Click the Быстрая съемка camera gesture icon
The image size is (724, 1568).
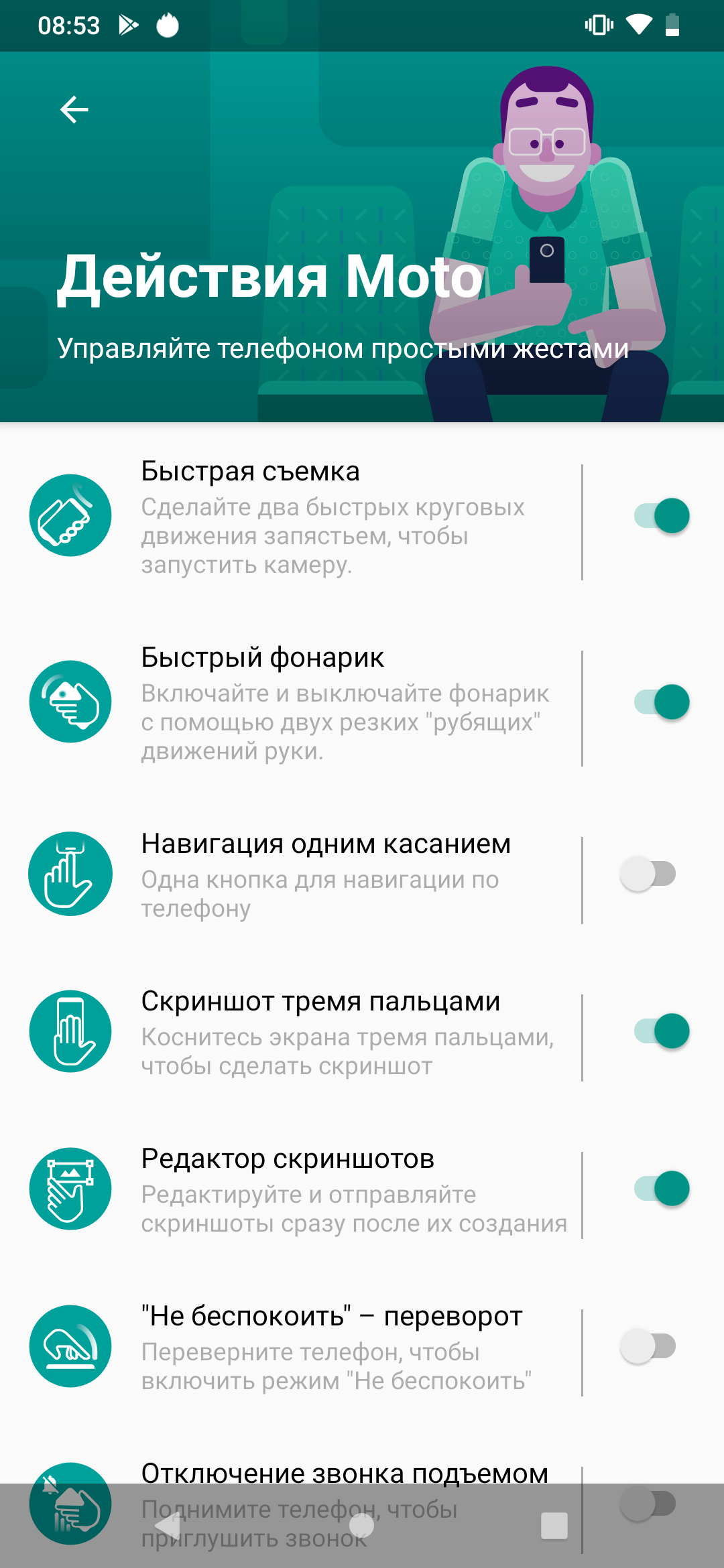pos(70,516)
